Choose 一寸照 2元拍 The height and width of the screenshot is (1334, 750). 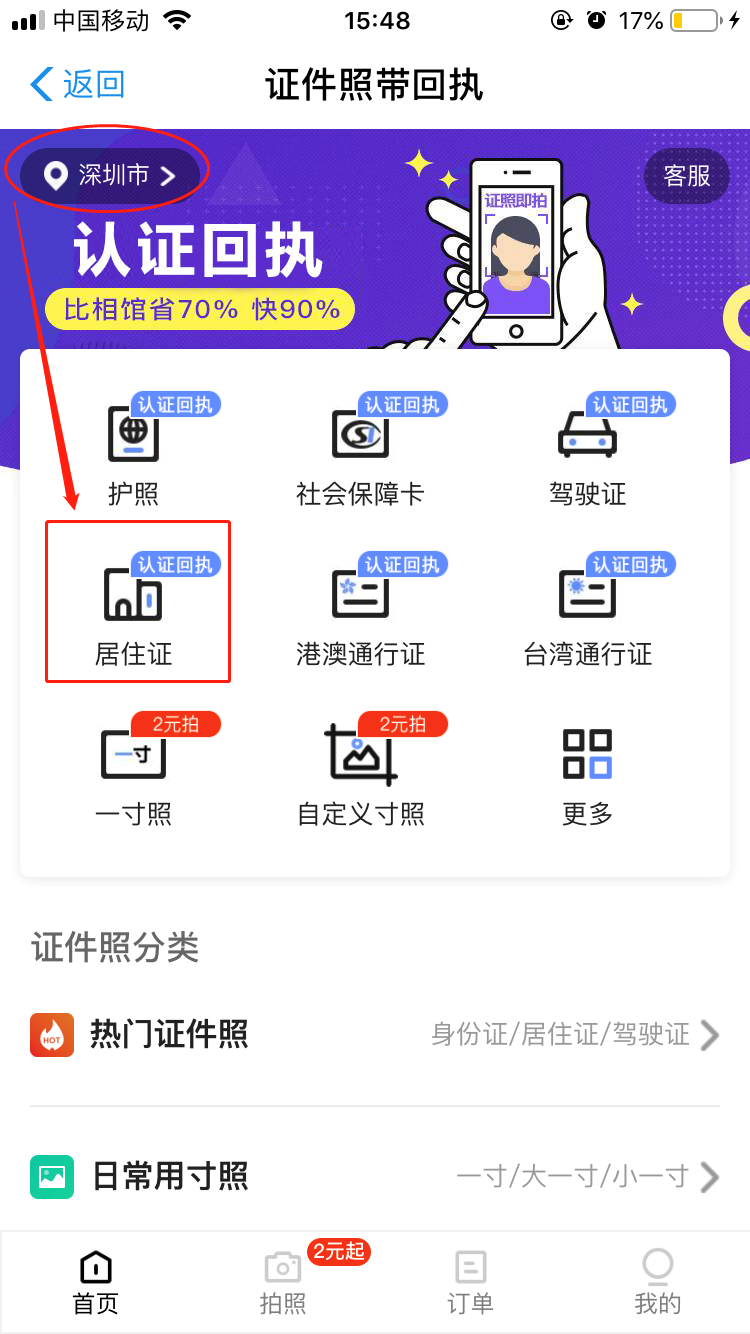click(134, 770)
